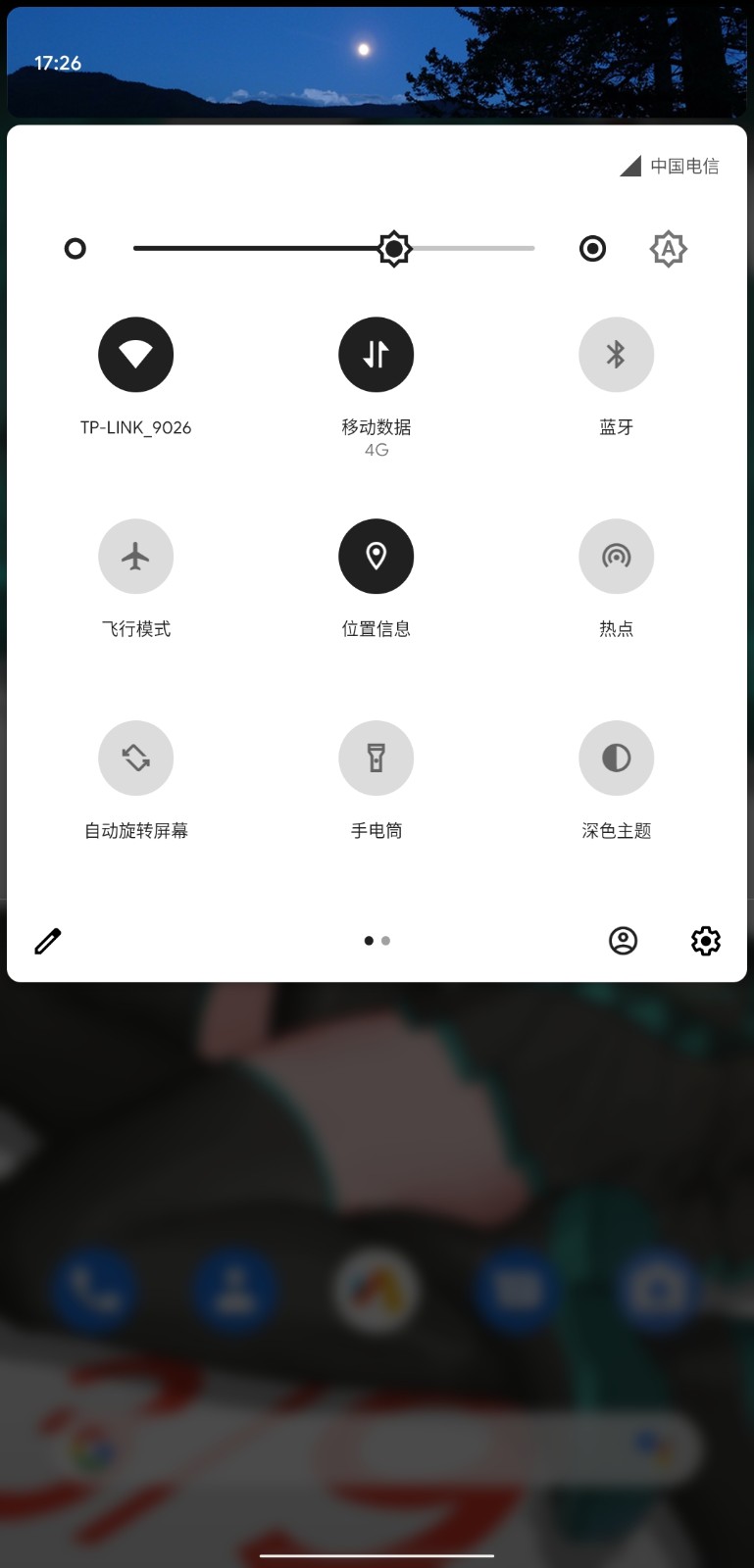The image size is (754, 1568).
Task: Disable location info (位置信息)
Action: [376, 557]
